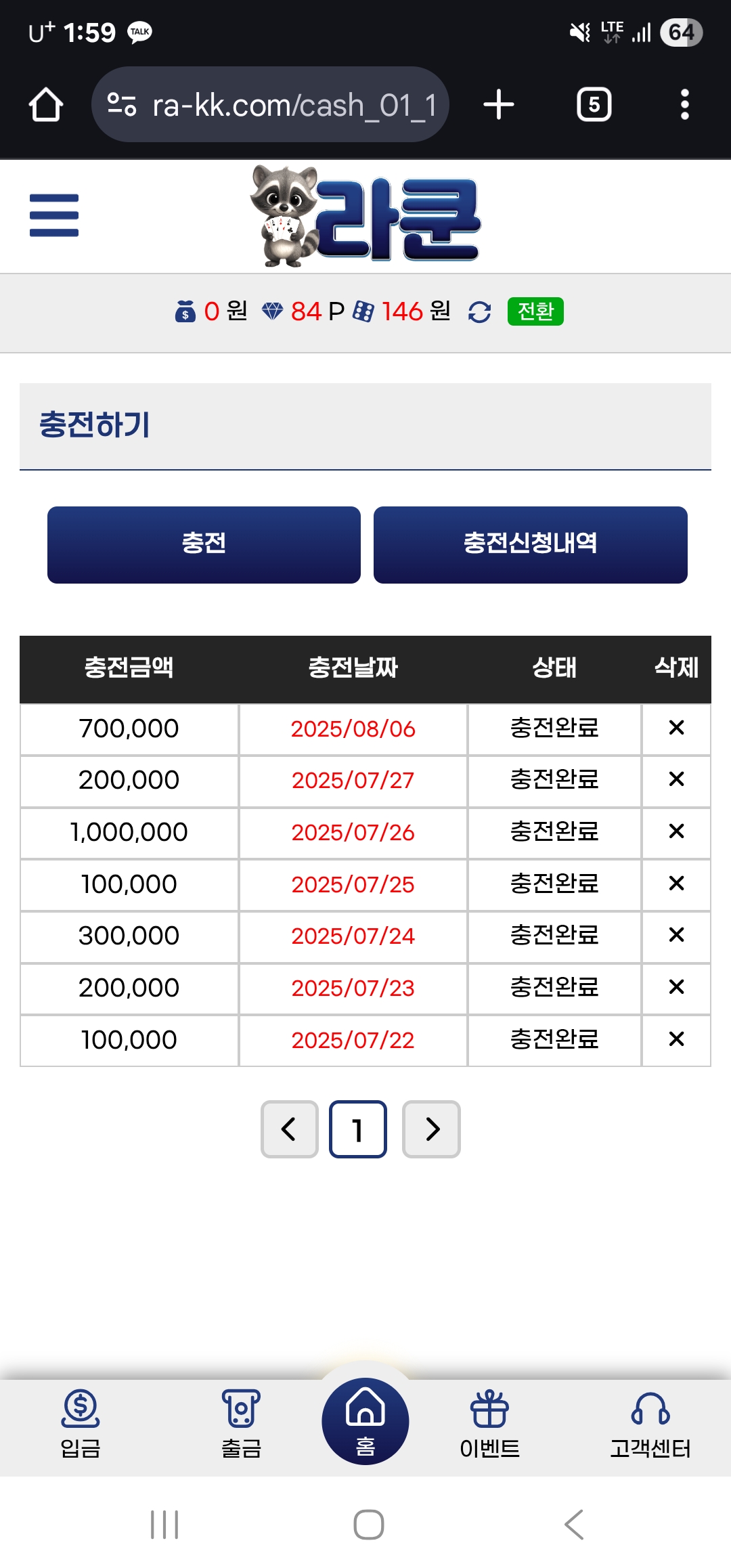731x1568 pixels.
Task: Go to 홈 from the bottom bar
Action: (x=365, y=1421)
